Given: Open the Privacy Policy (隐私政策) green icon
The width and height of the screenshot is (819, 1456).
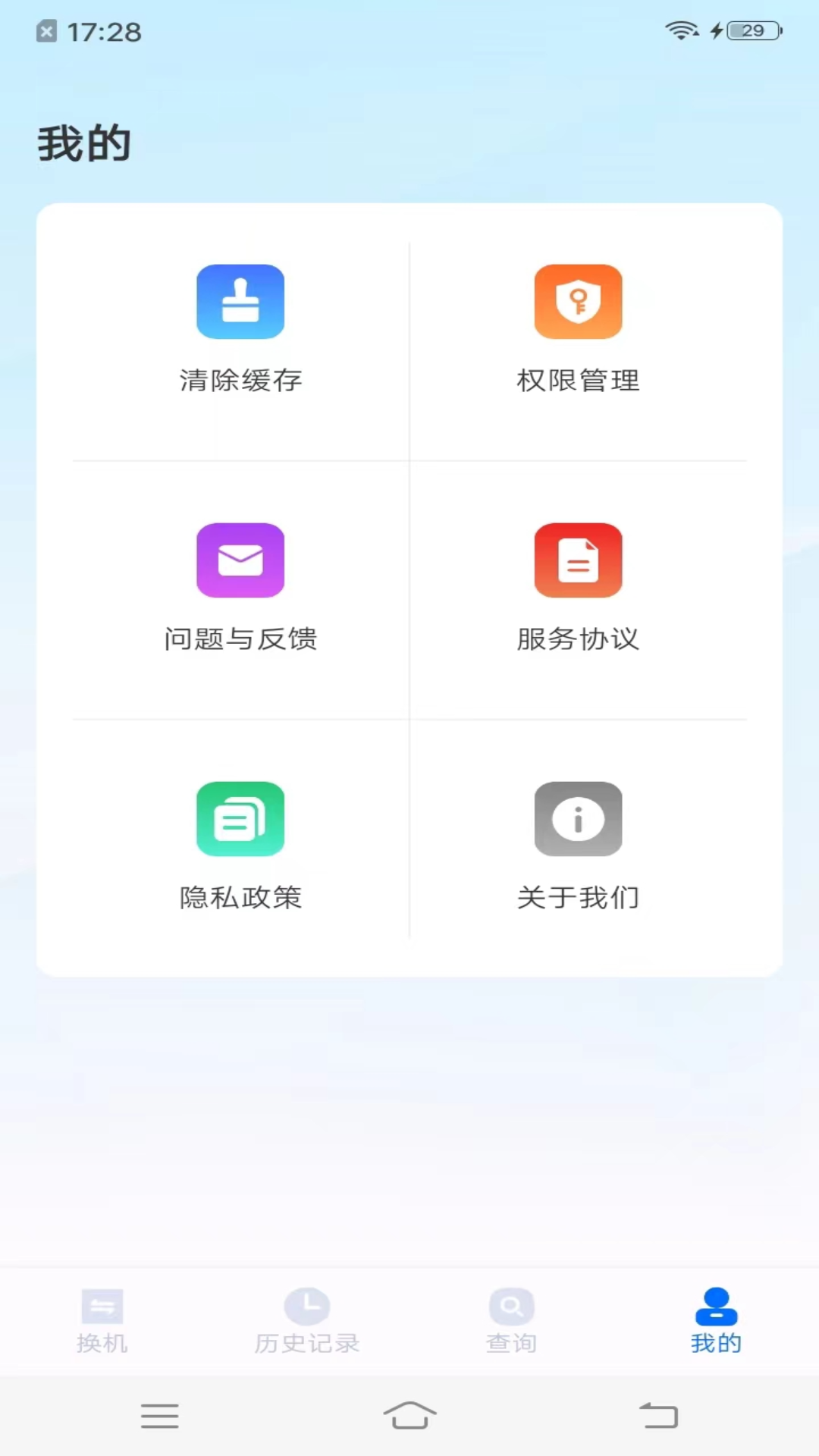Looking at the screenshot, I should tap(240, 819).
